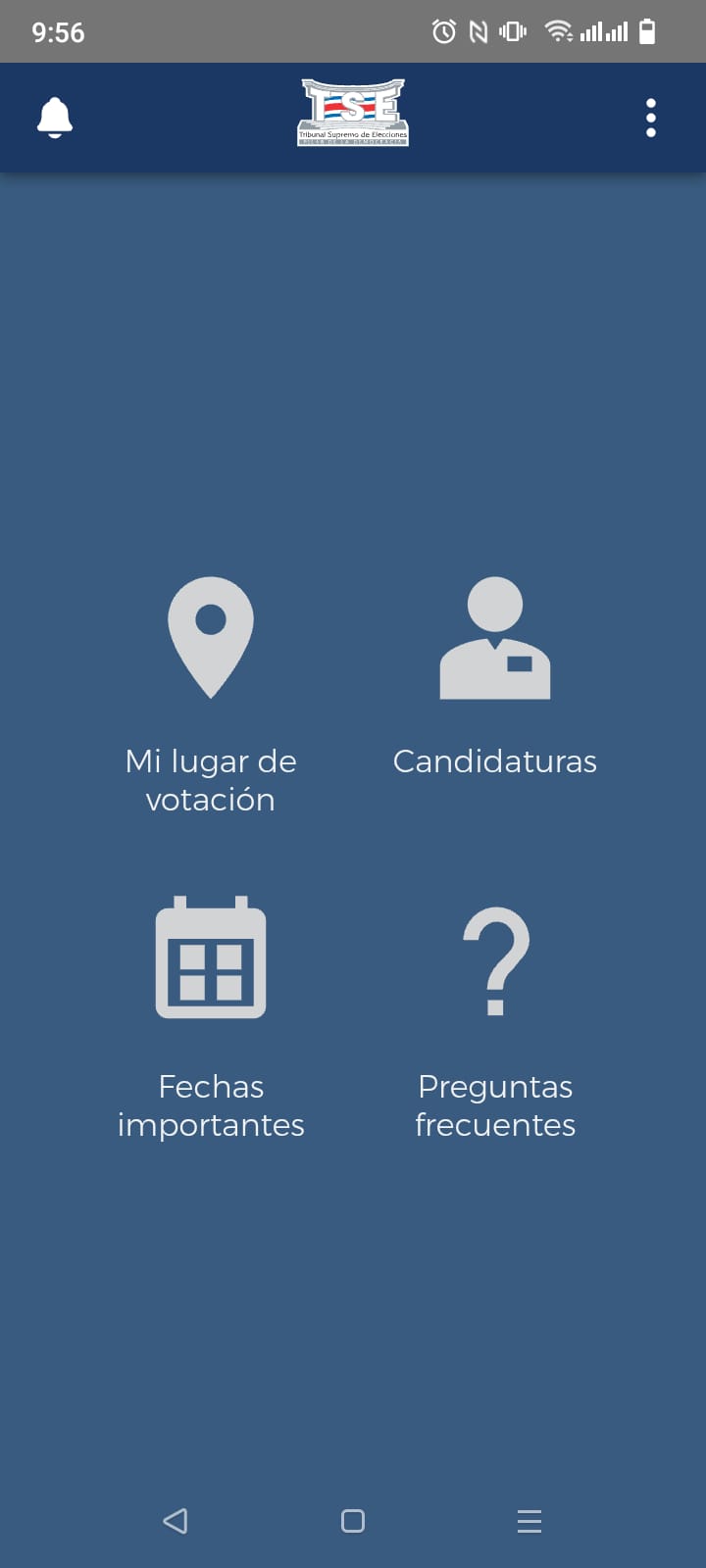Open the Fechas importantes calendar icon
The width and height of the screenshot is (706, 1568).
(x=211, y=958)
